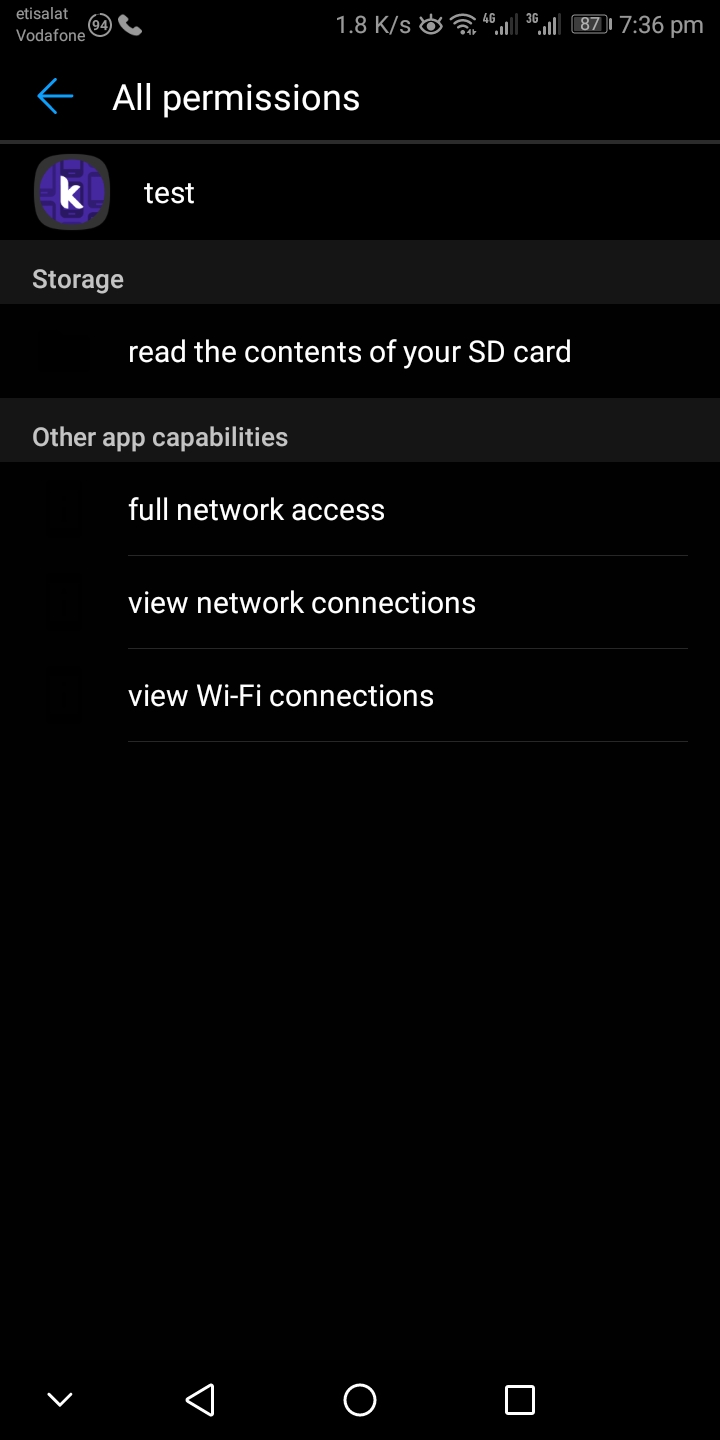Go back from All permissions

[55, 97]
